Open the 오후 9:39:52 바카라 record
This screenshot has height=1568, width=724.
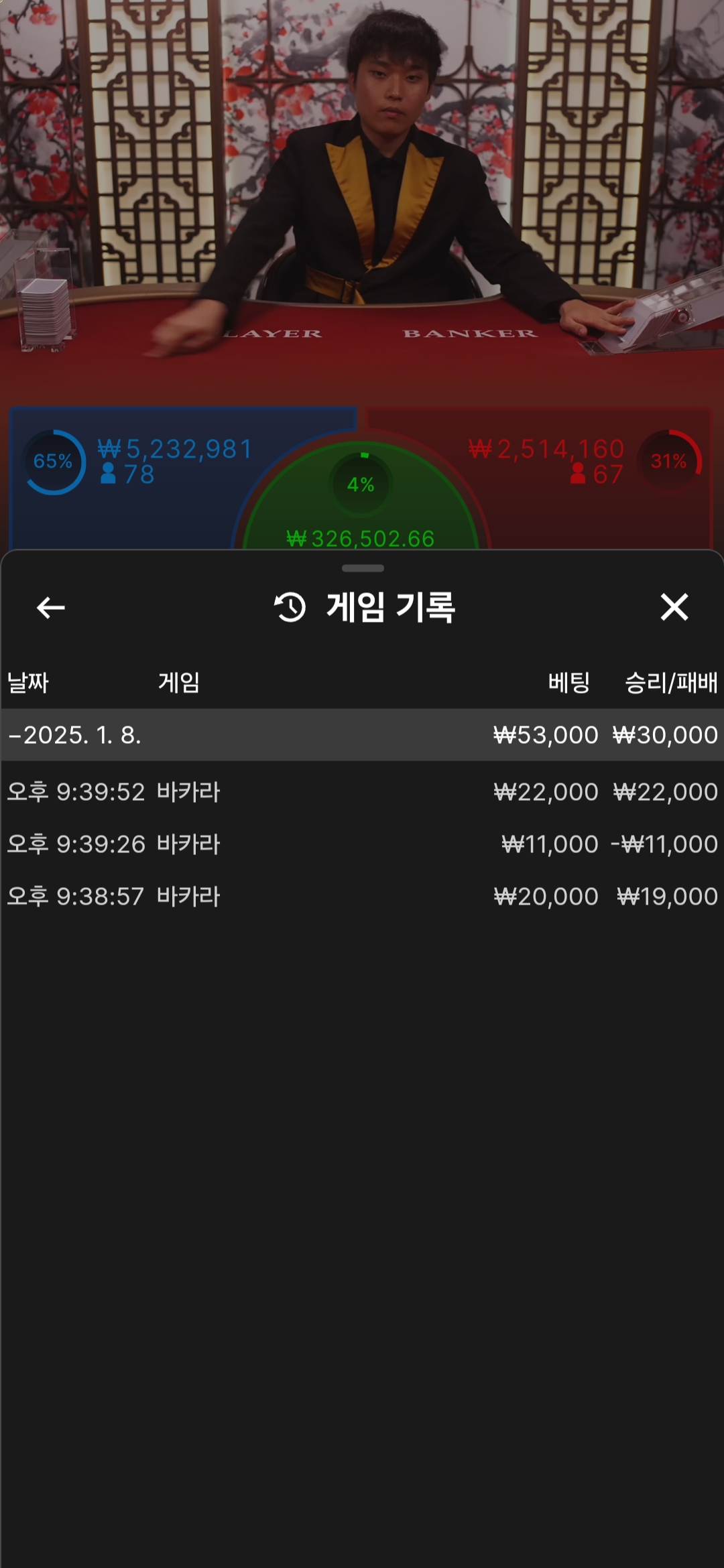pyautogui.click(x=362, y=792)
